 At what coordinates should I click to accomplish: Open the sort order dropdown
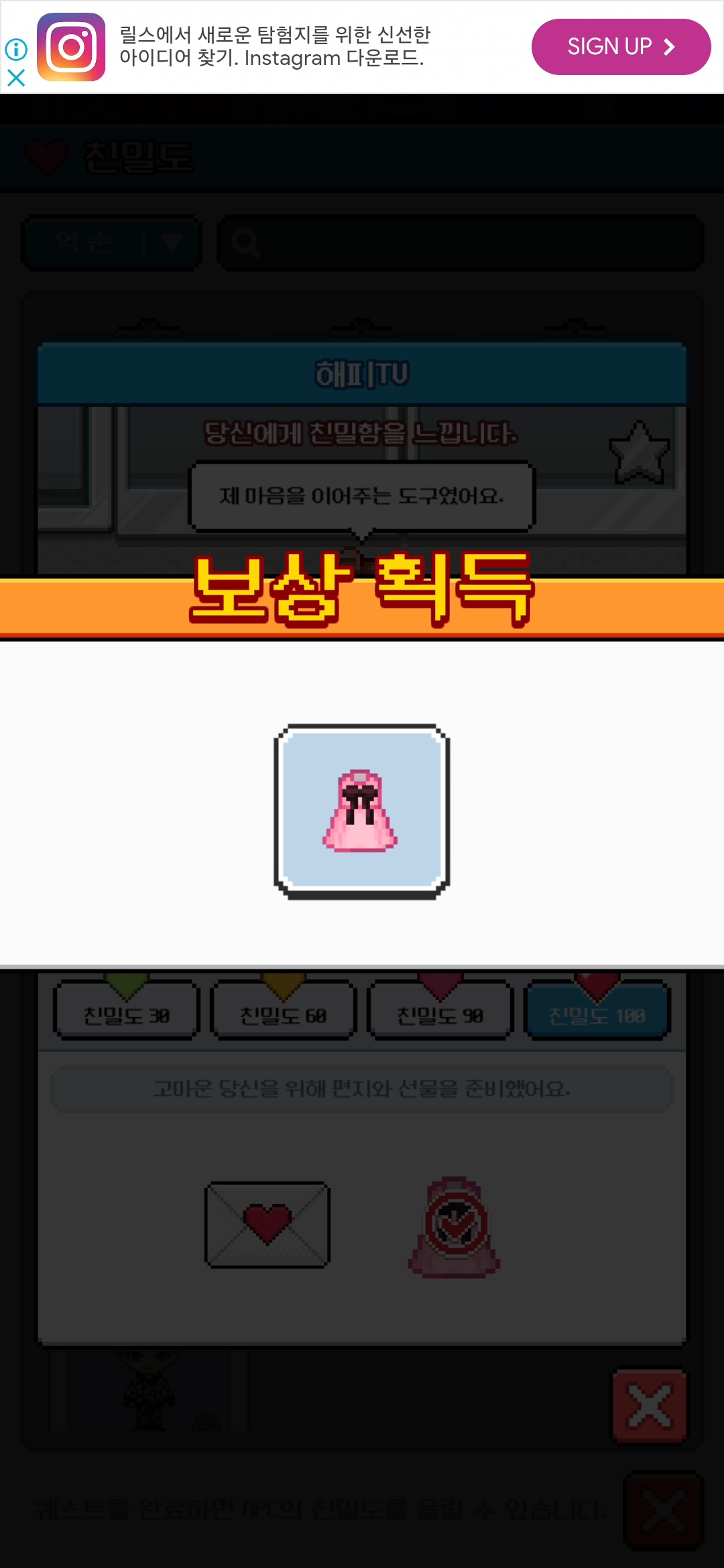(x=111, y=243)
